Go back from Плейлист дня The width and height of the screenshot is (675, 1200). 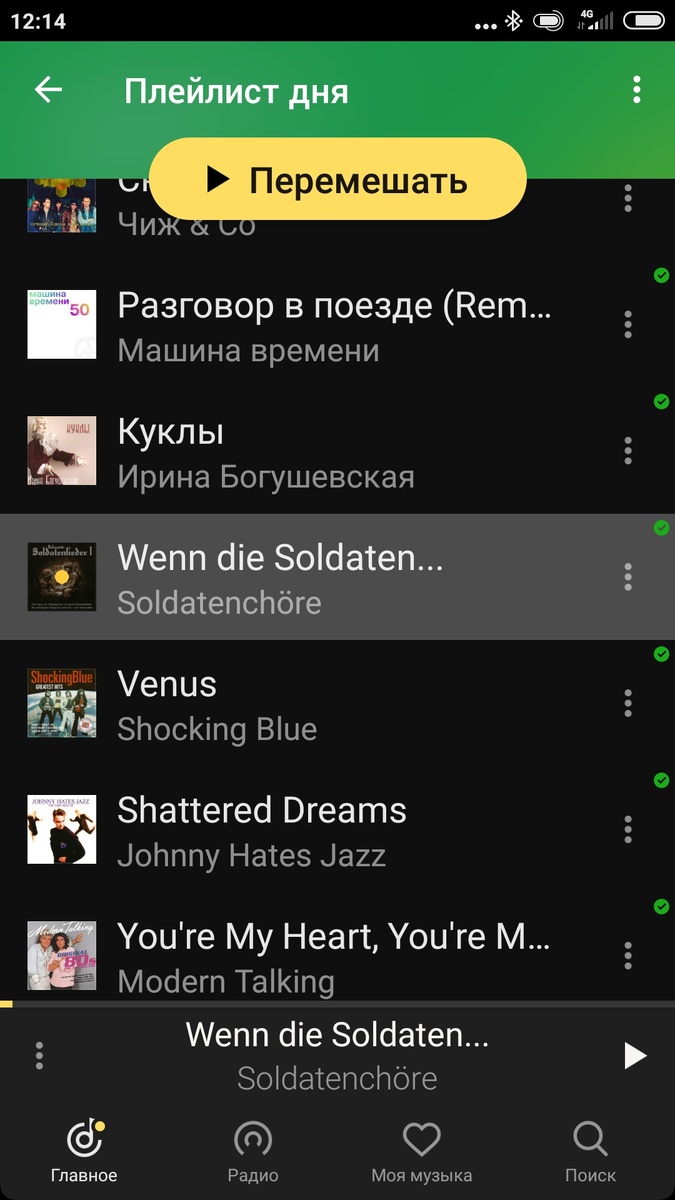pos(48,91)
